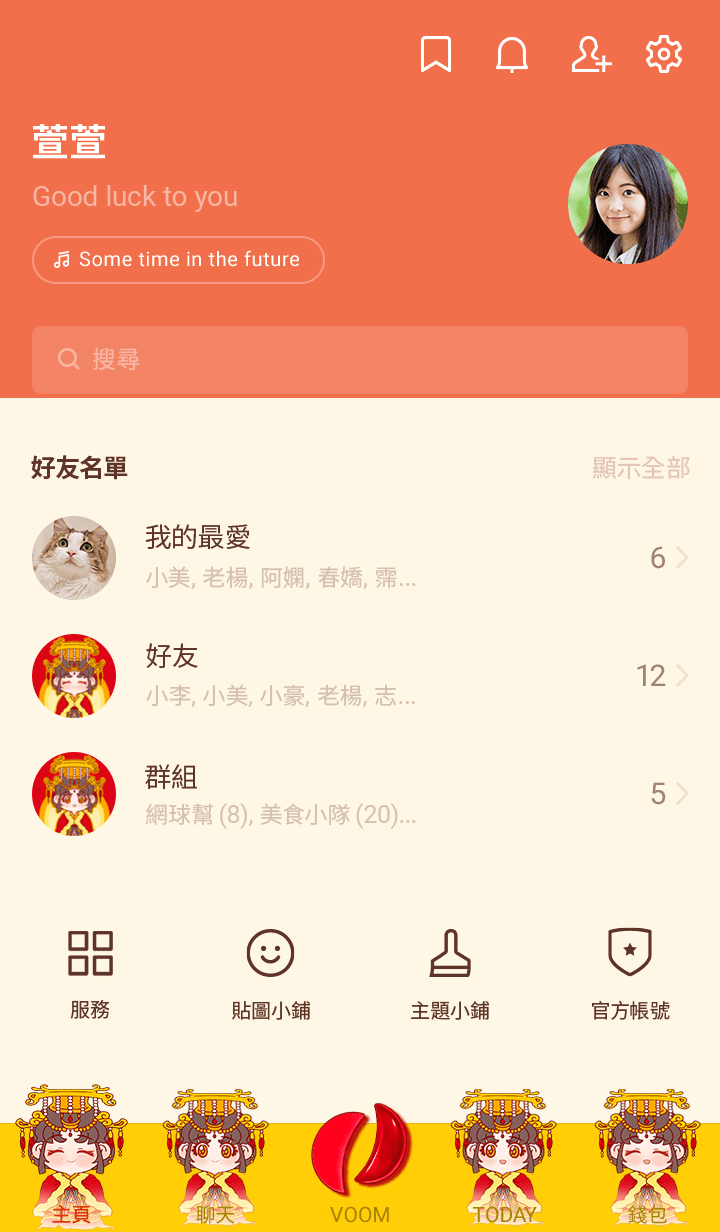
Task: Expand the 好友 friends row
Action: point(360,676)
